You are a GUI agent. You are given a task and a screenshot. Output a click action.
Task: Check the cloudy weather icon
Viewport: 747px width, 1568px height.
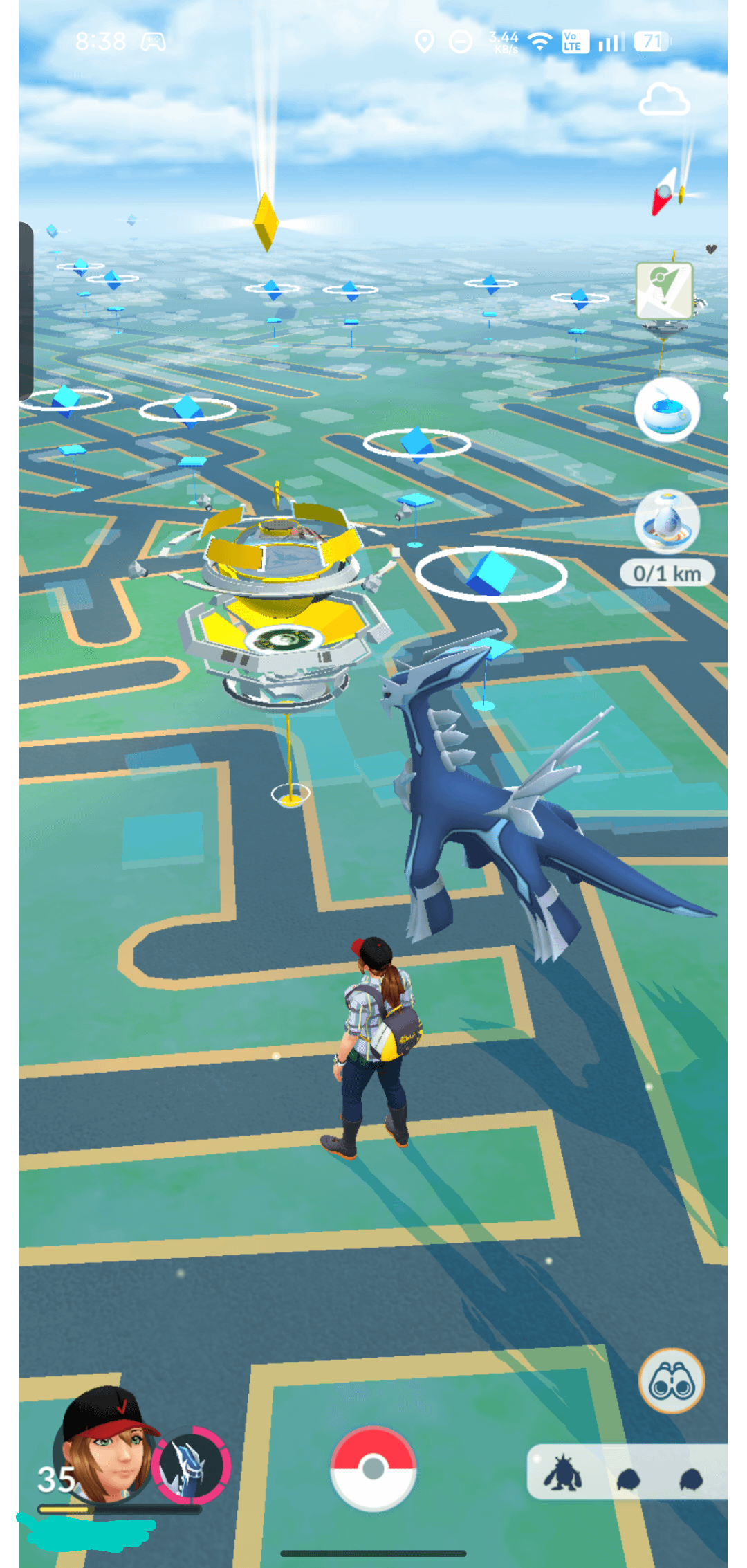[664, 101]
